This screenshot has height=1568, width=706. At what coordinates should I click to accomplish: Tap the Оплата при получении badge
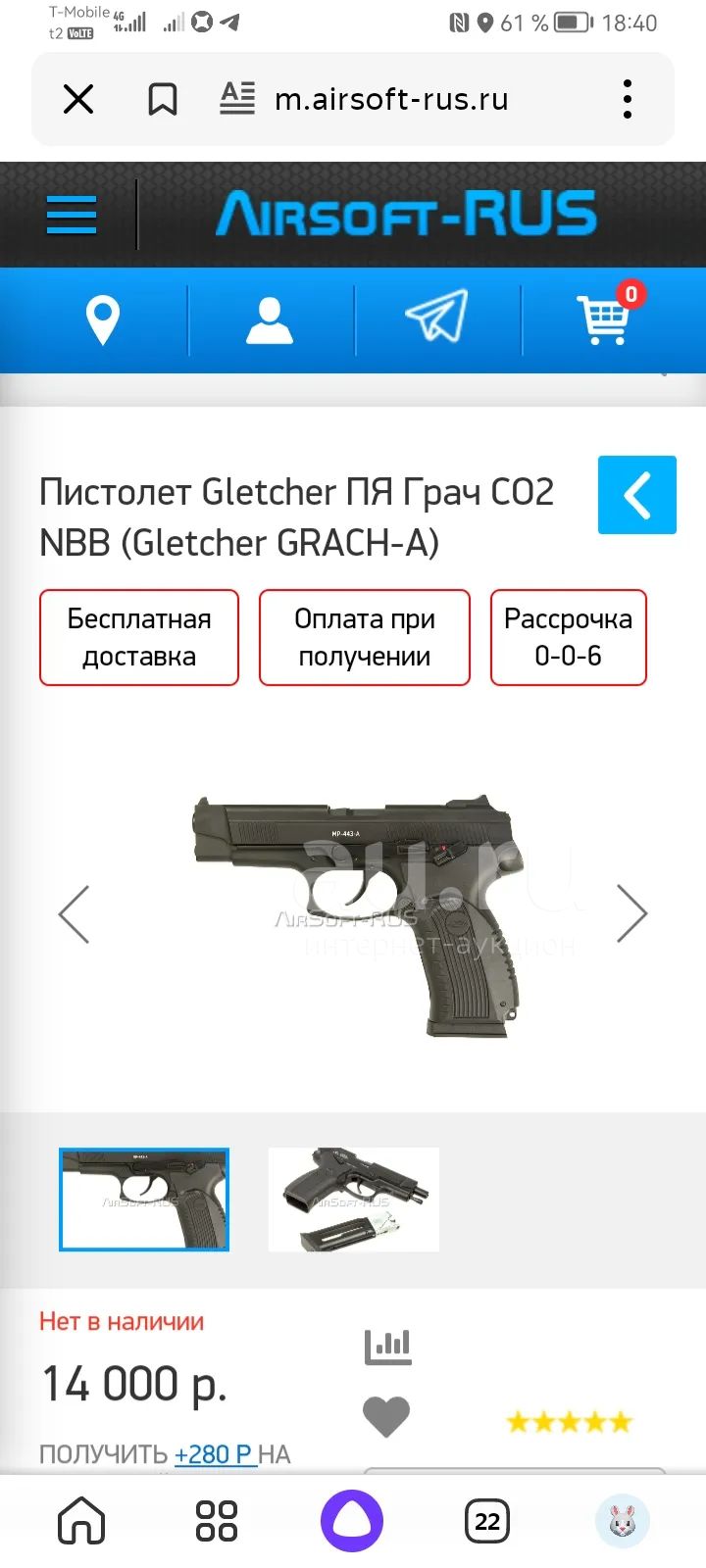(365, 637)
